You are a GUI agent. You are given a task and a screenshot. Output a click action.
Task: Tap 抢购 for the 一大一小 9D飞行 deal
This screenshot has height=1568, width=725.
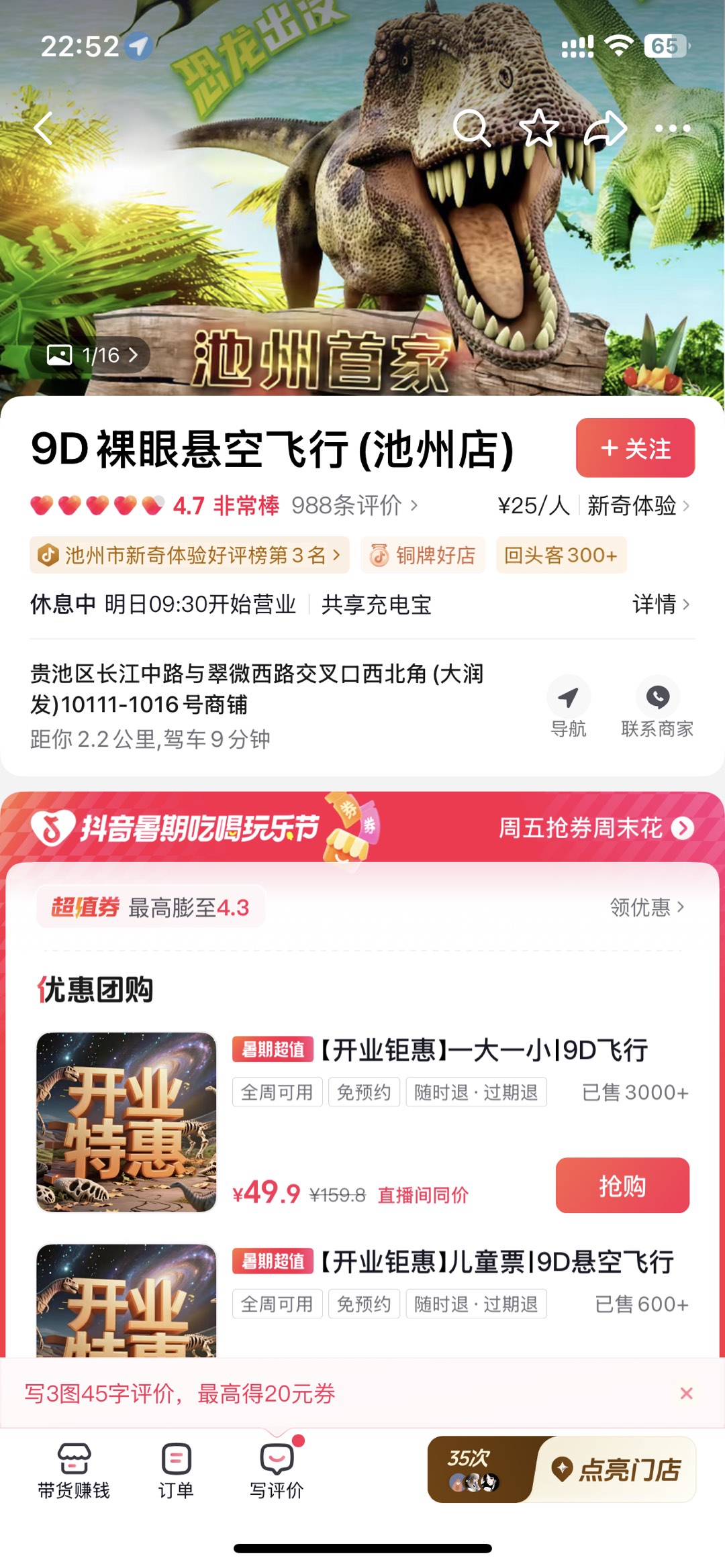[x=622, y=1186]
